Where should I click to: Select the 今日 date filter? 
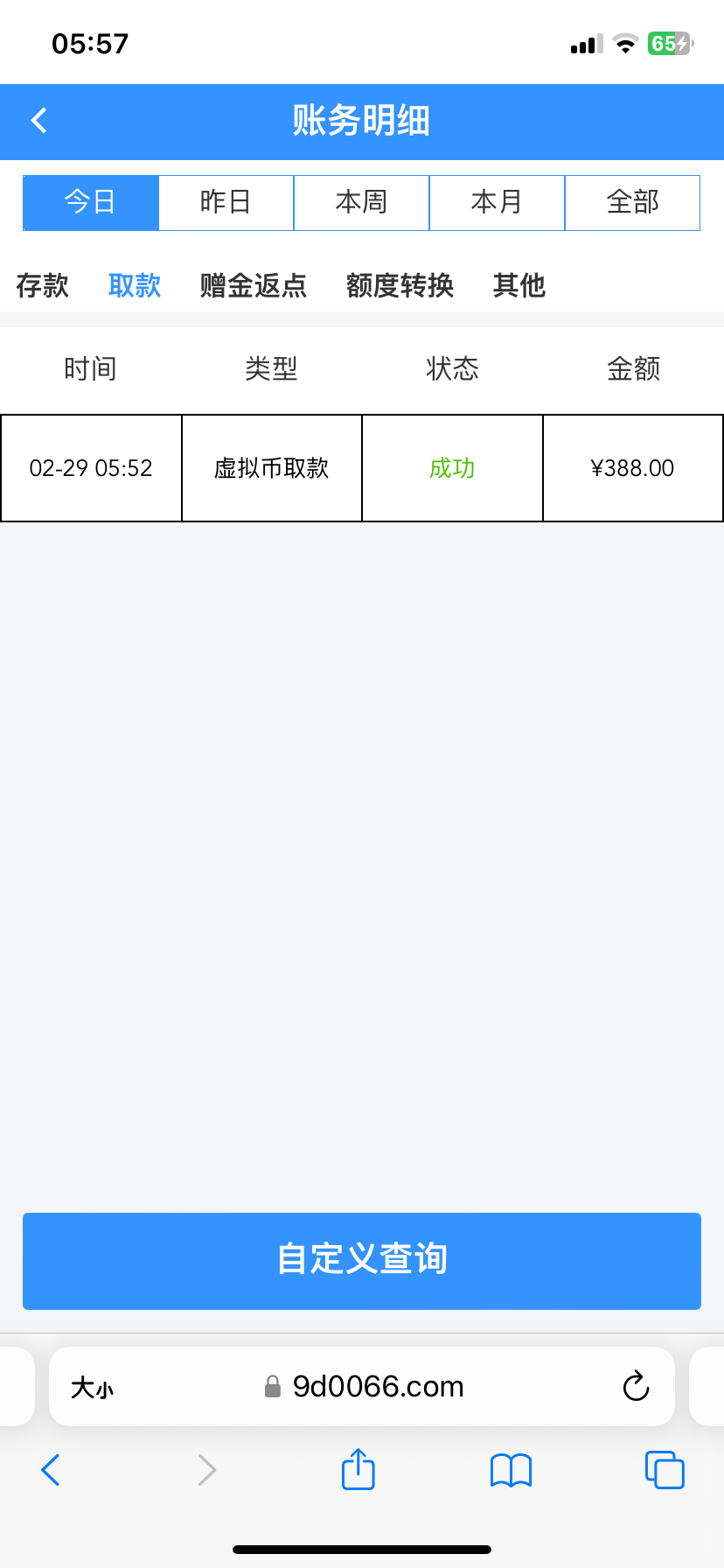pos(91,203)
